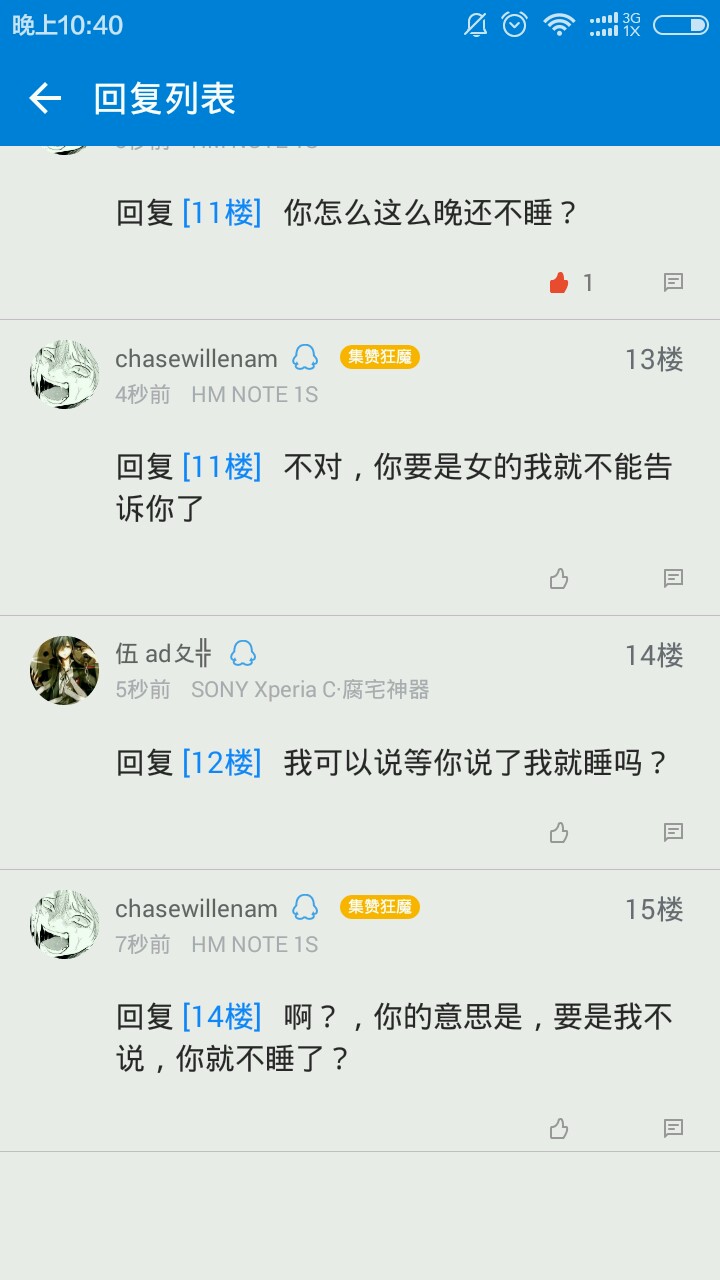Tap the red like icon showing 1

[559, 283]
